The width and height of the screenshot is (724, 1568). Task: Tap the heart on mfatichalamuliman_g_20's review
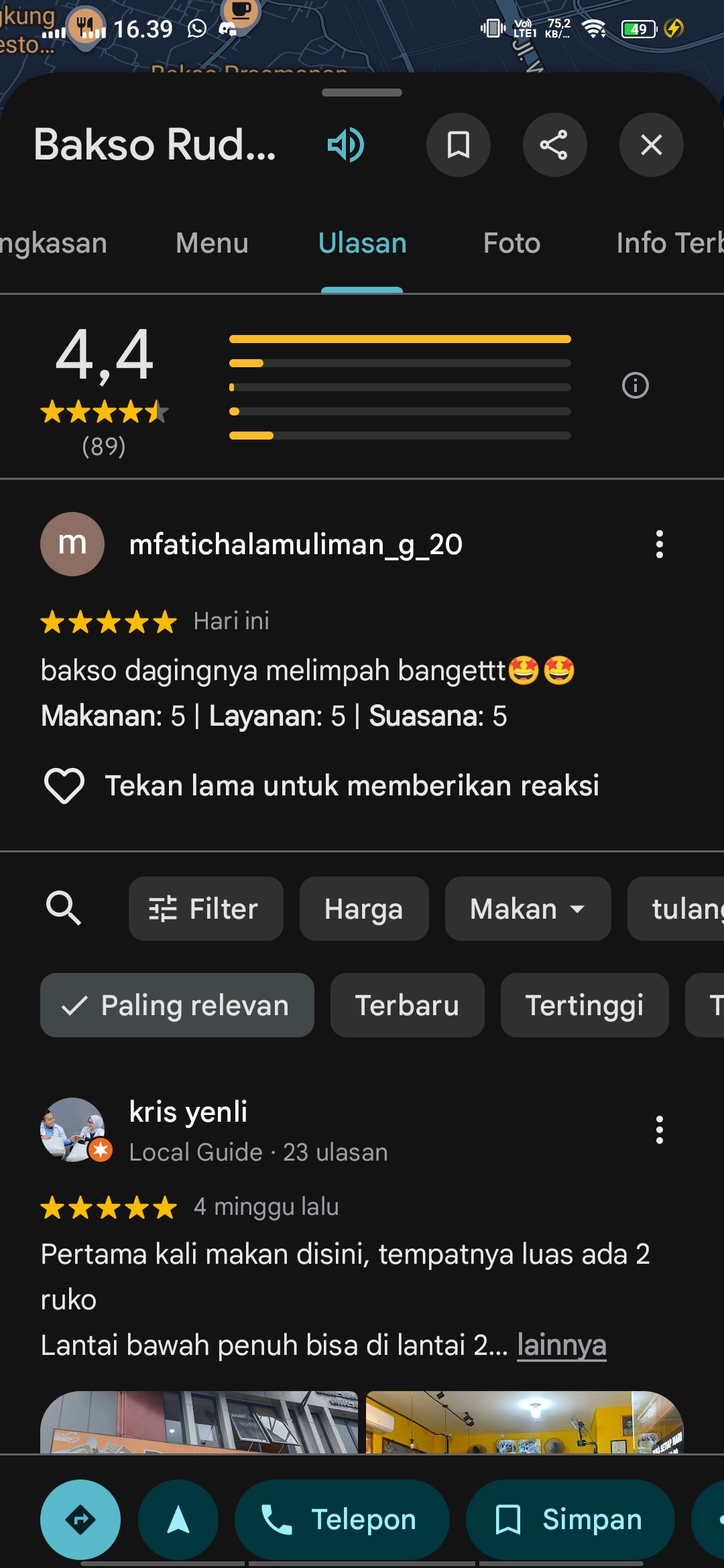point(64,785)
